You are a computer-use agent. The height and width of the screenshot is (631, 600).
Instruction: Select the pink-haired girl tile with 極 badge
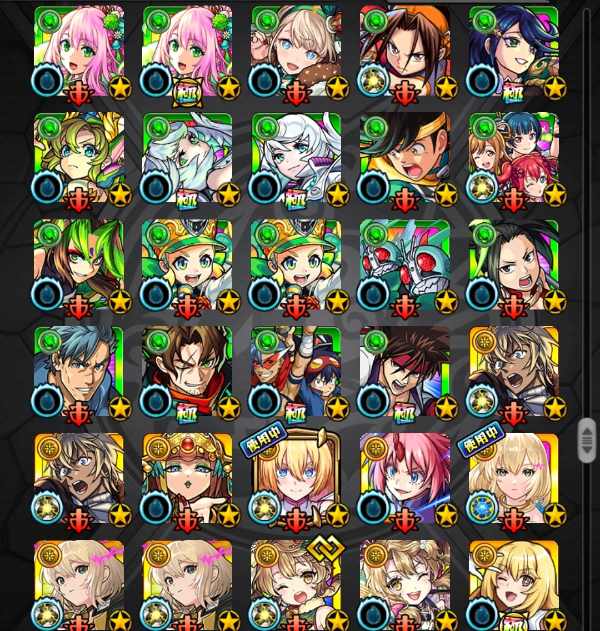coord(187,52)
